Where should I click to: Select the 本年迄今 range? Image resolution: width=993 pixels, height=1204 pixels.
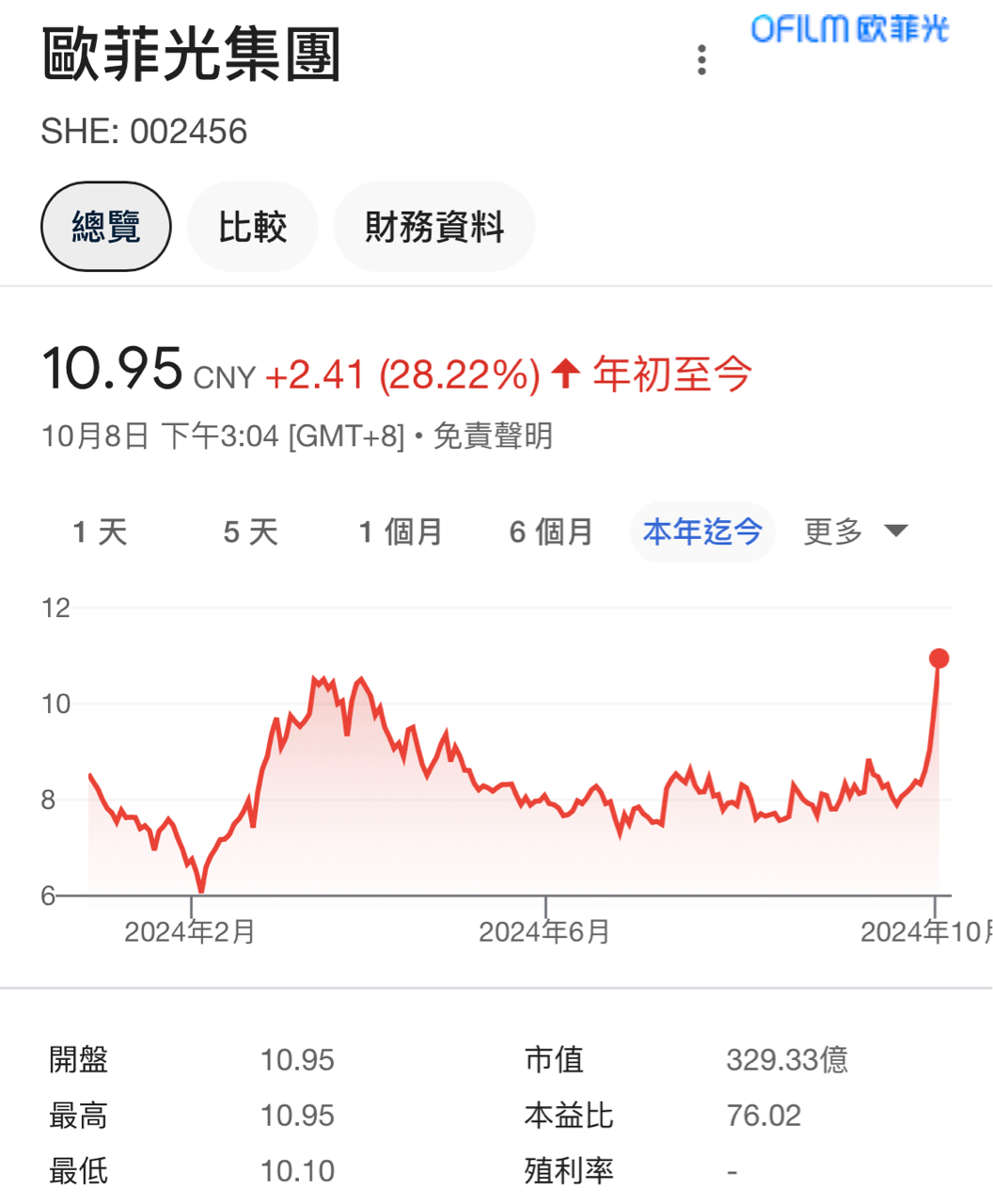pyautogui.click(x=702, y=531)
